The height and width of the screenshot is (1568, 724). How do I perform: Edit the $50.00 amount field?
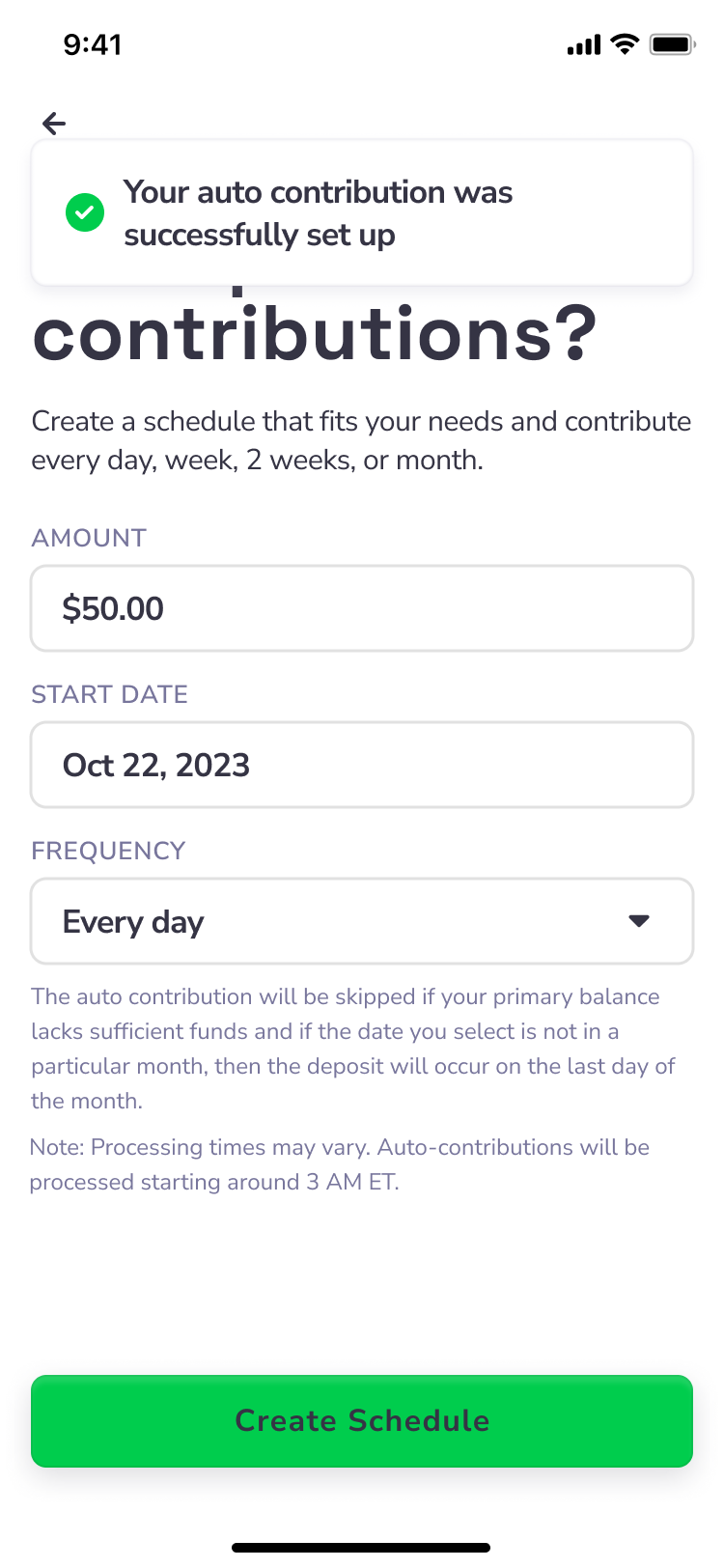pyautogui.click(x=362, y=608)
